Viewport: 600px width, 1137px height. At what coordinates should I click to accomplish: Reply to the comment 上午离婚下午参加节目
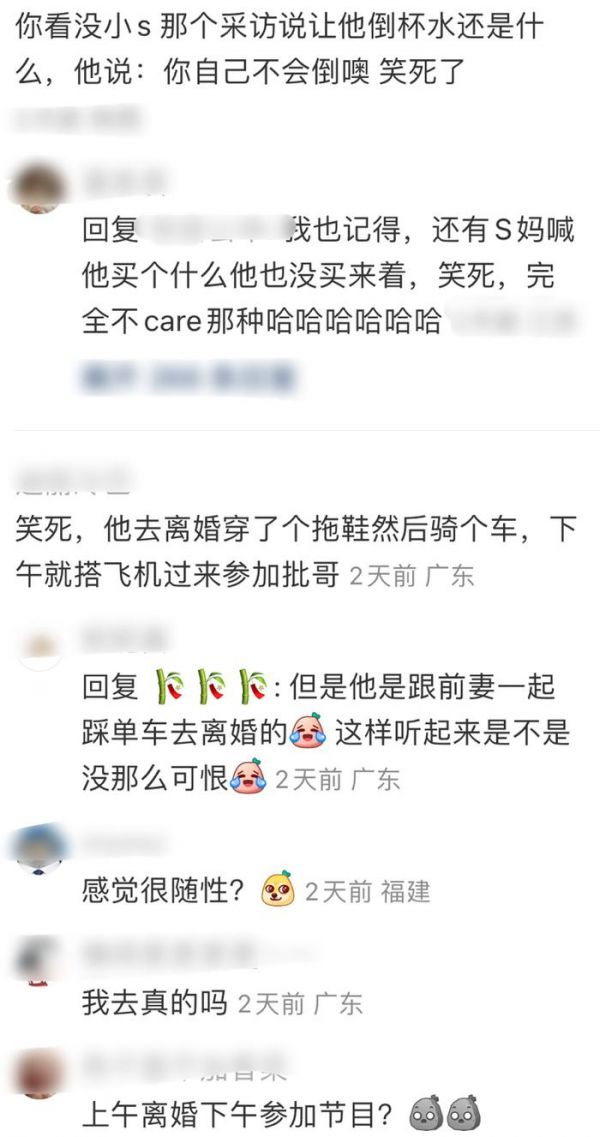tap(240, 1112)
